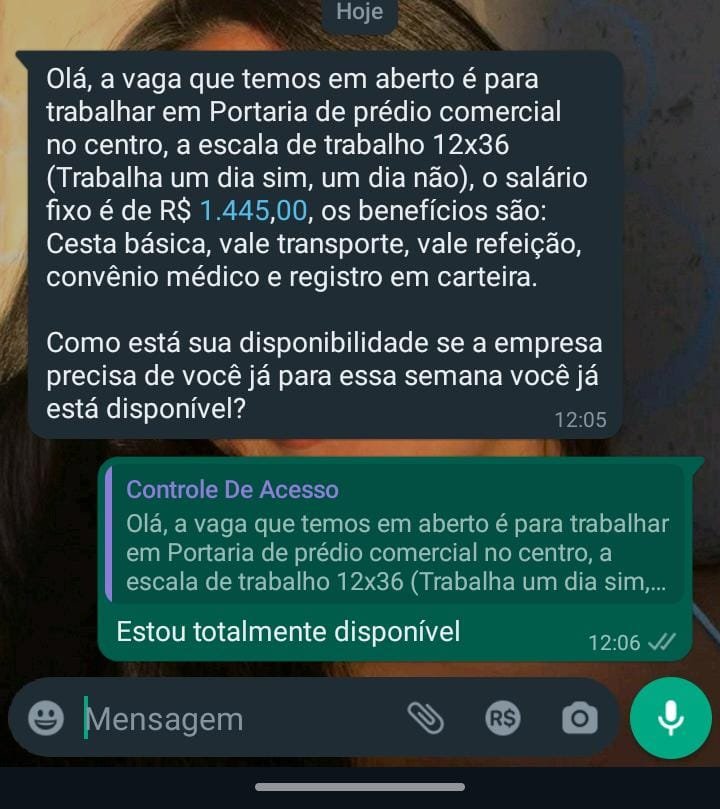Tap the Estou totalmente disponível message
This screenshot has width=720, height=809.
click(287, 631)
